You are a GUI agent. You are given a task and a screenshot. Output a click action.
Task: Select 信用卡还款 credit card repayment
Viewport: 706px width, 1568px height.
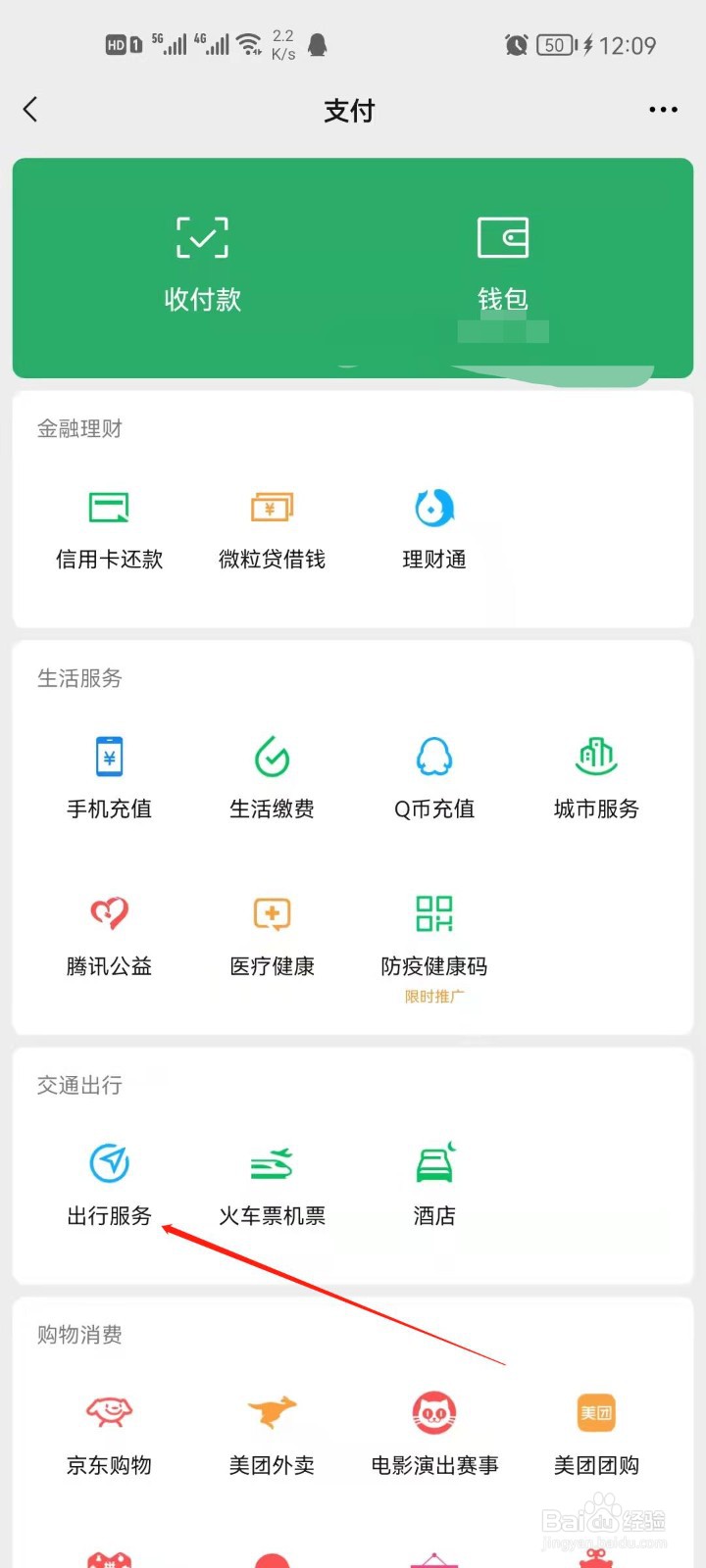[109, 529]
